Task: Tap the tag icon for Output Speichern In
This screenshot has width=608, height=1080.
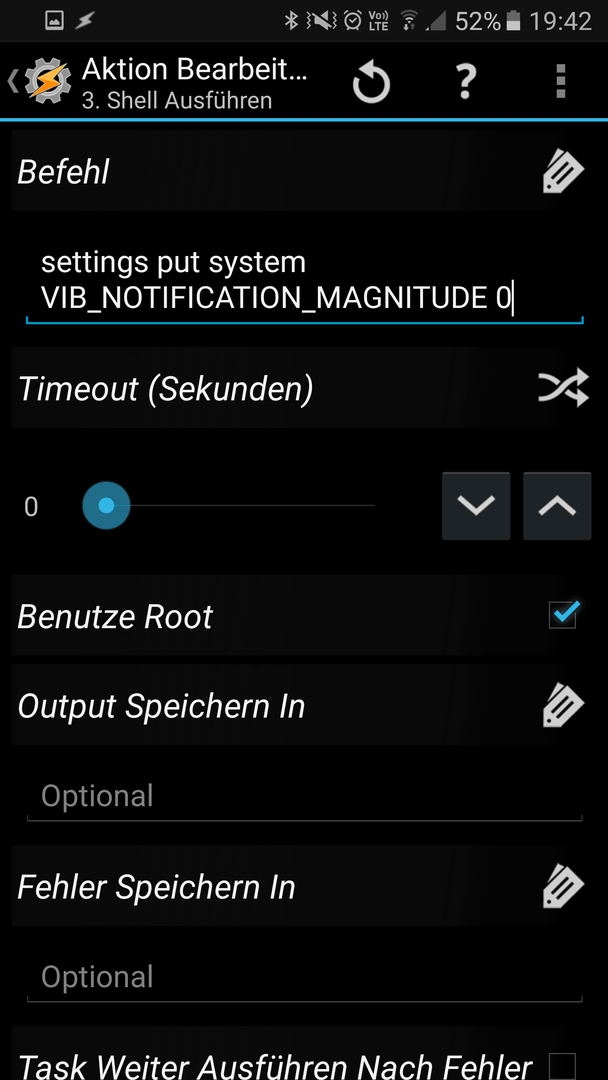Action: click(563, 705)
